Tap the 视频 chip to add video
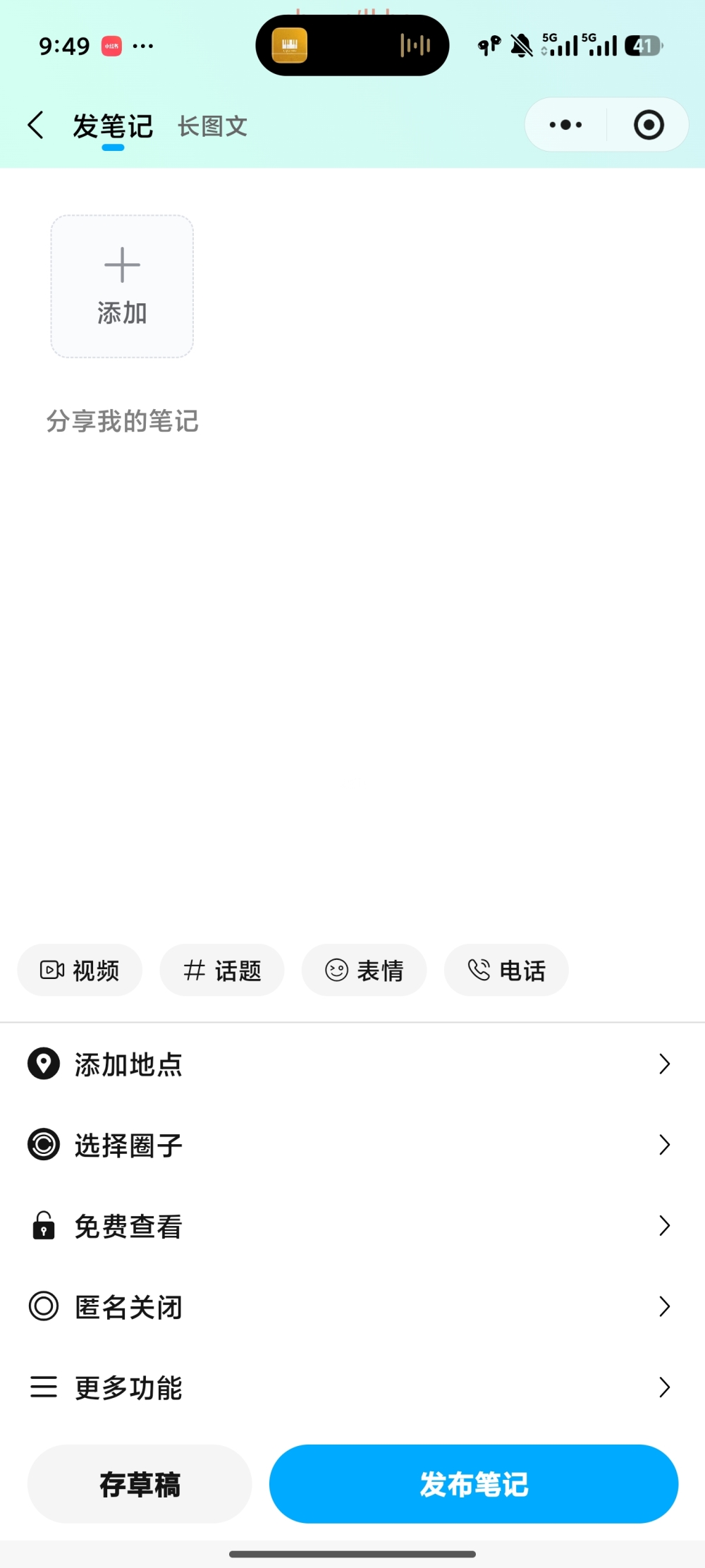This screenshot has width=705, height=1568. [80, 971]
